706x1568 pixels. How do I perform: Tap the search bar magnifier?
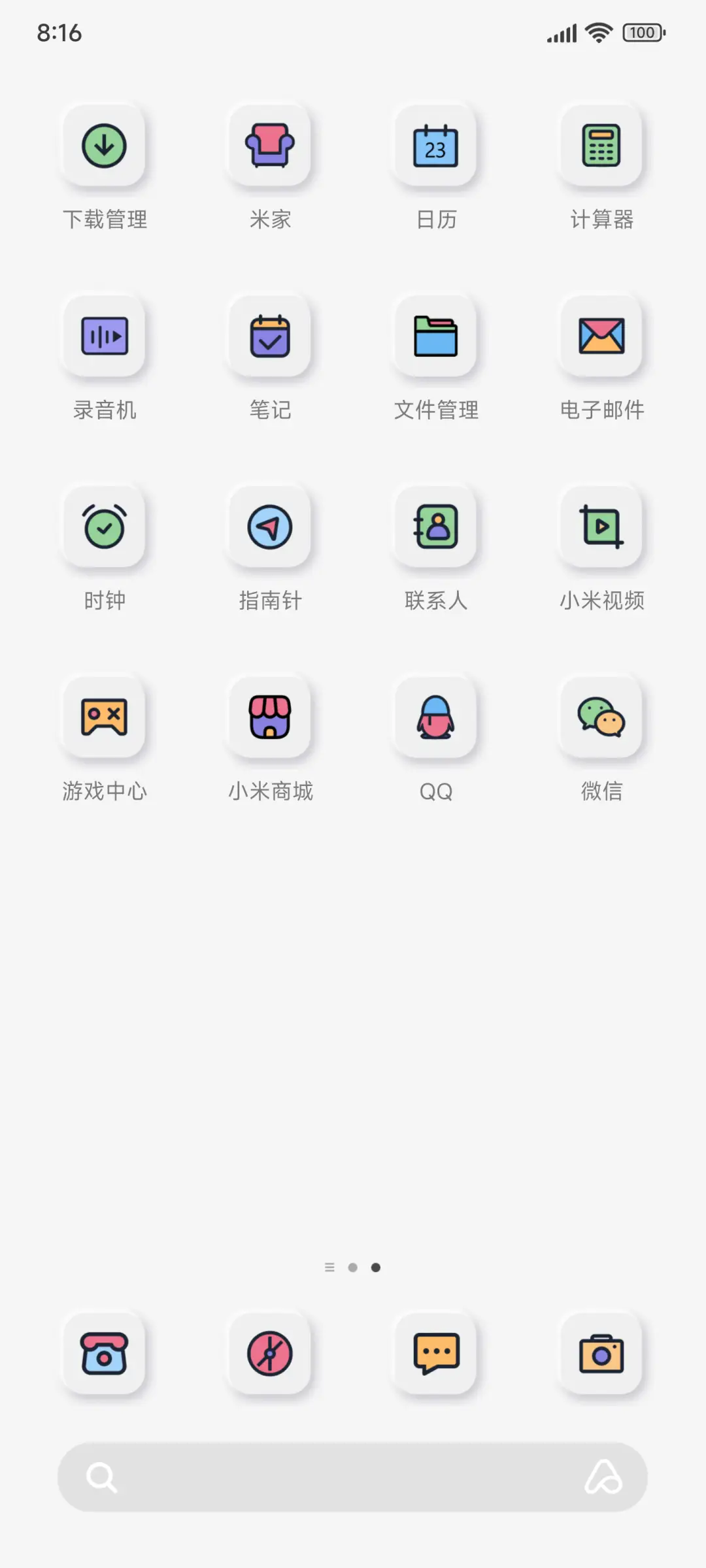[x=101, y=1477]
